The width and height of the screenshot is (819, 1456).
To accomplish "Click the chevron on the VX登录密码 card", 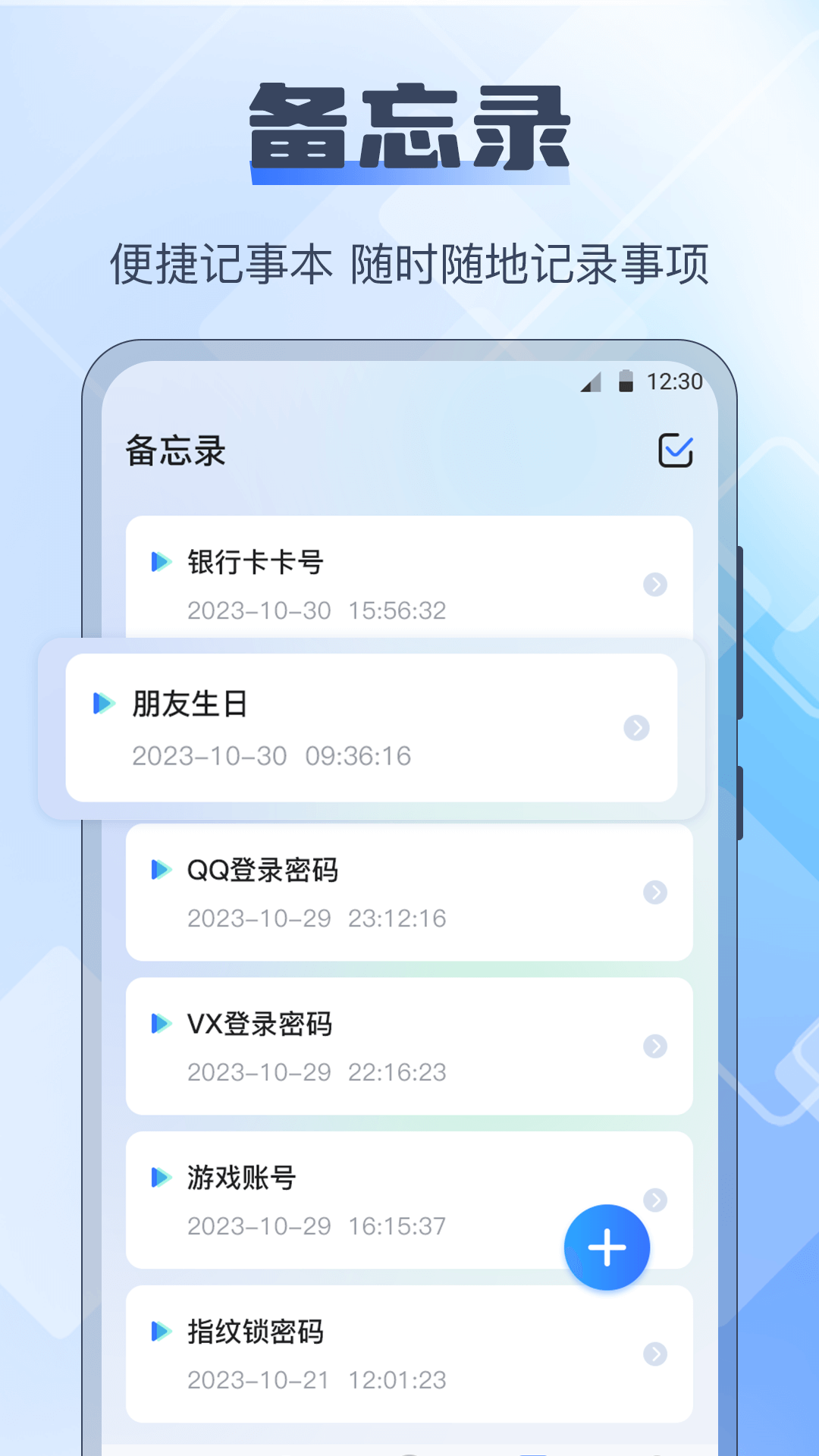I will [655, 1047].
